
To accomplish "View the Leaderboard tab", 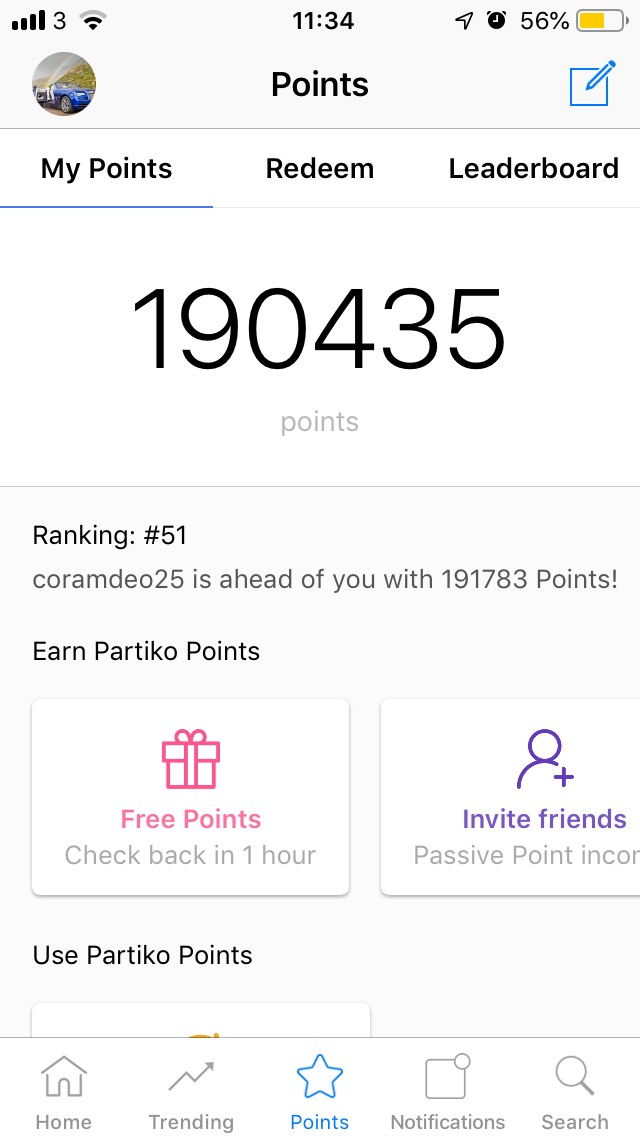I will [x=533, y=169].
